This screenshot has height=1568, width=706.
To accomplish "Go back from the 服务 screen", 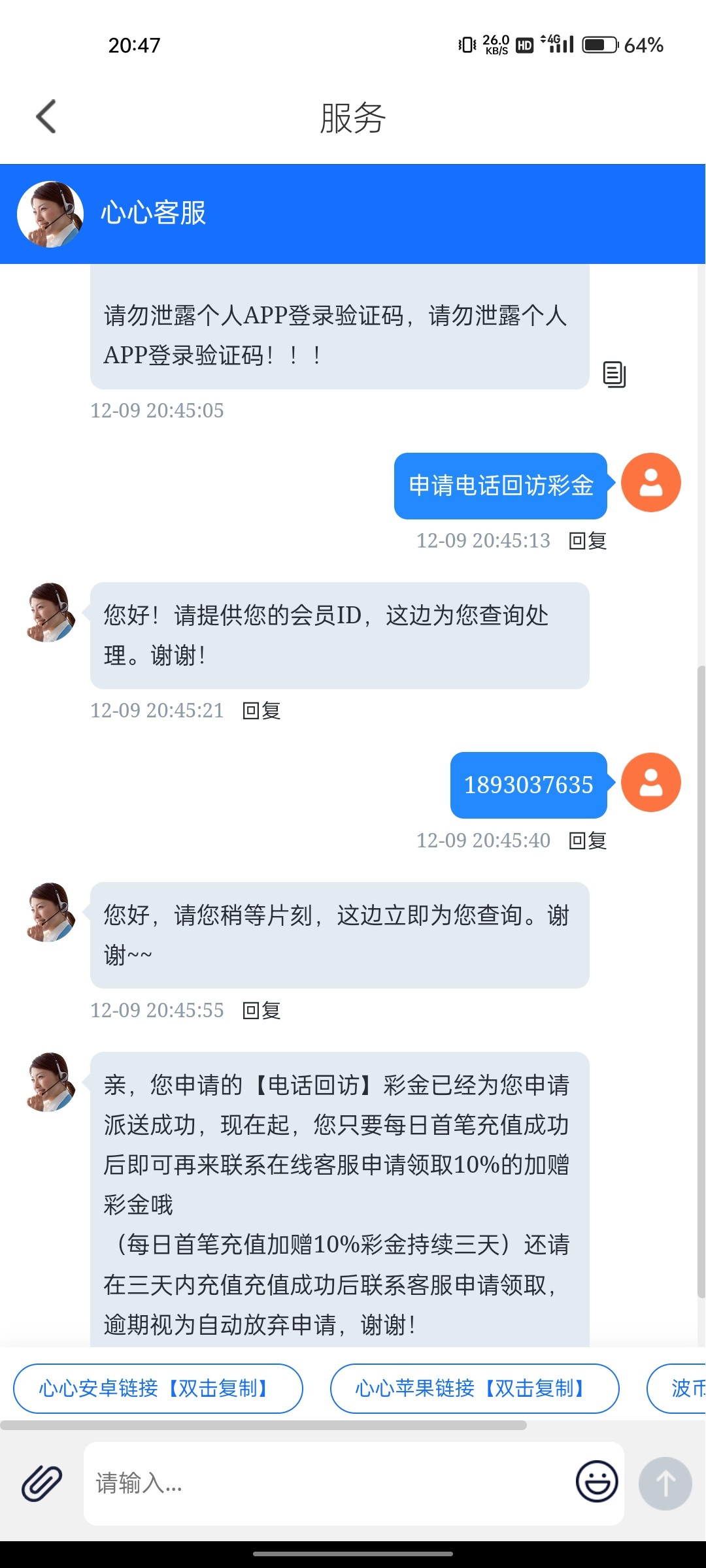I will coord(46,117).
